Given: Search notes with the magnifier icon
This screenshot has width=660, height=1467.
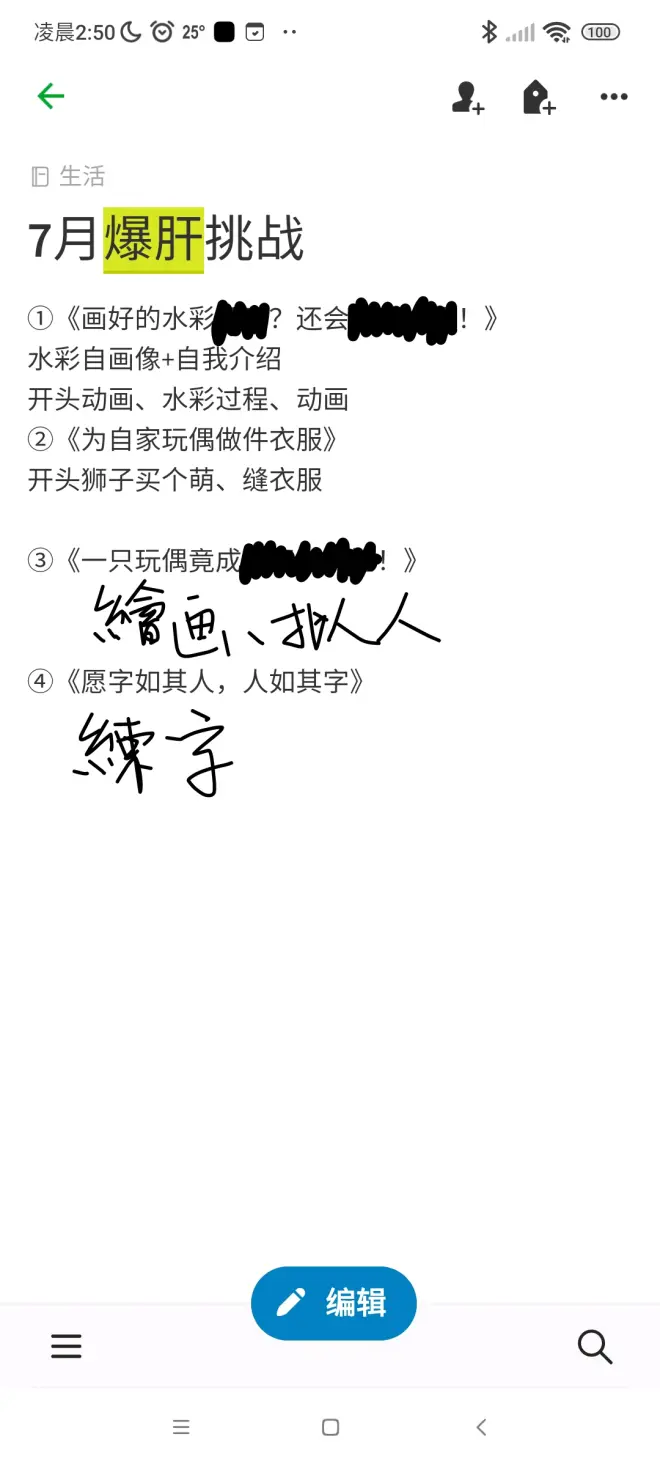Looking at the screenshot, I should coord(594,1346).
